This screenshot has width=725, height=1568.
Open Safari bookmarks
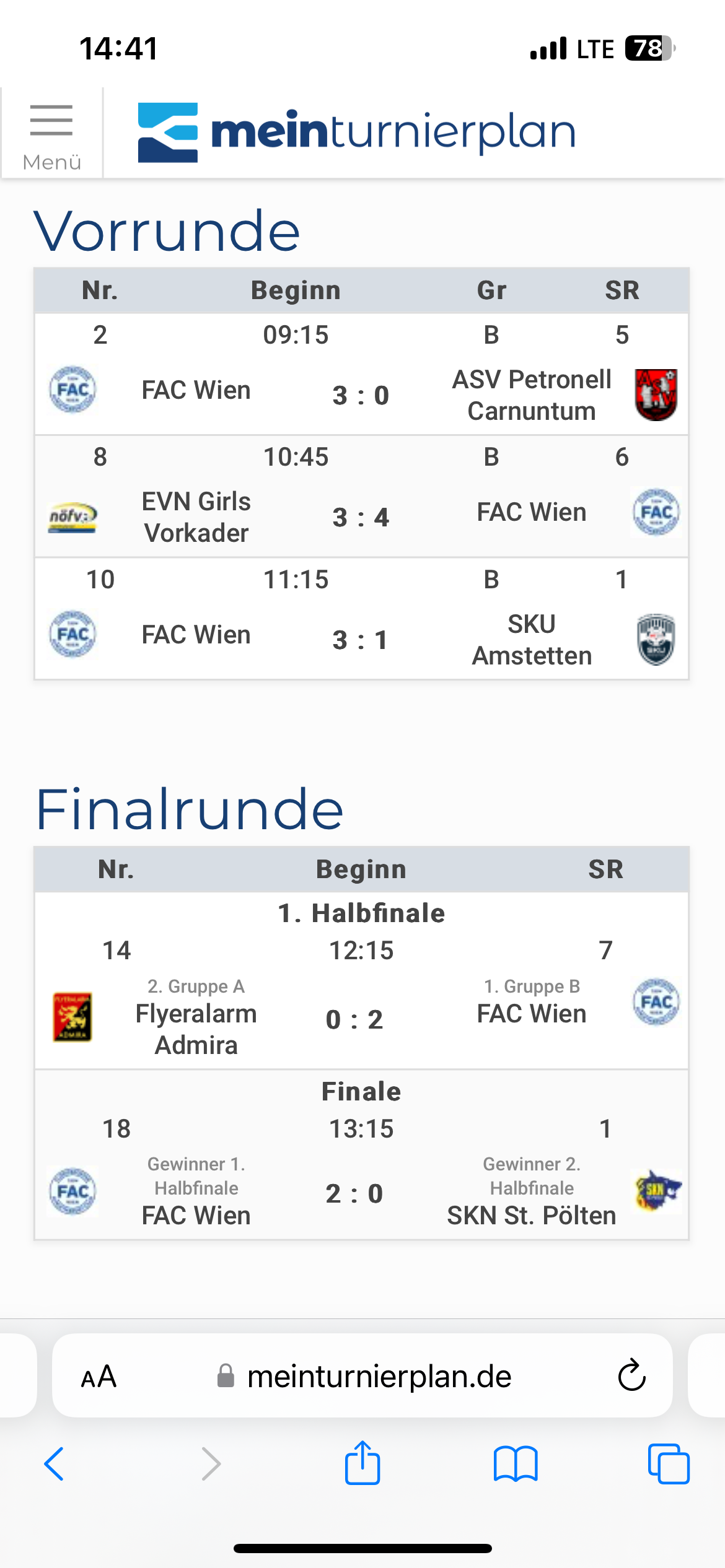tap(516, 1464)
